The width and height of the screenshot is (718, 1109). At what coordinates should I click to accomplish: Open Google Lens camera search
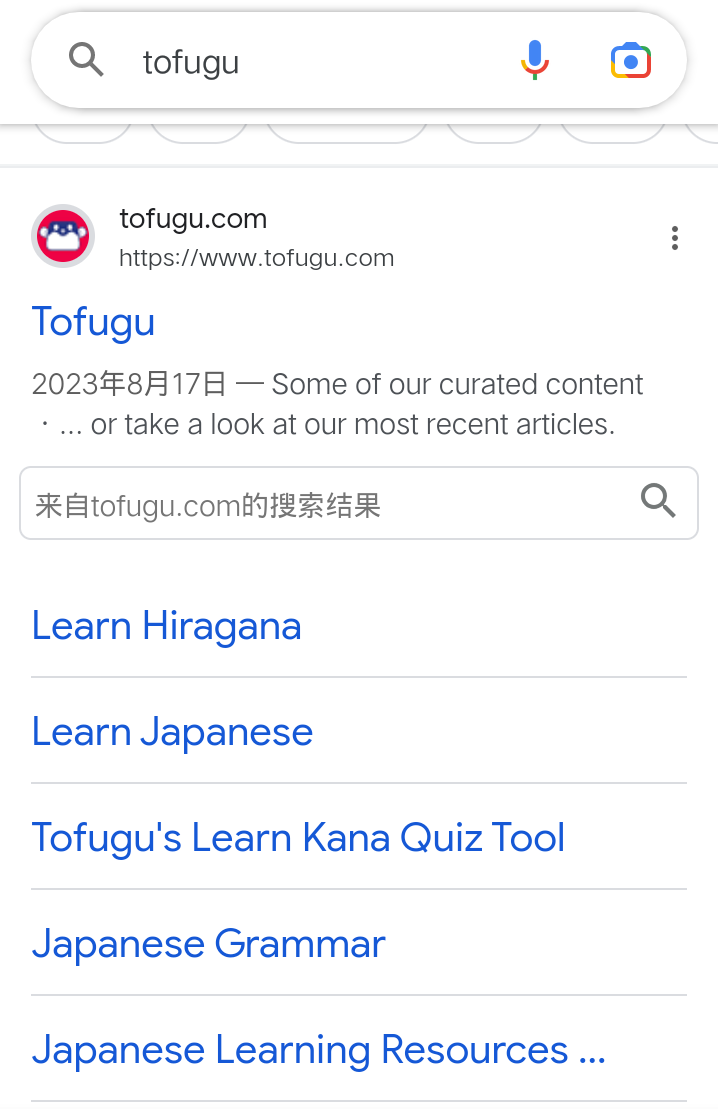click(x=631, y=61)
